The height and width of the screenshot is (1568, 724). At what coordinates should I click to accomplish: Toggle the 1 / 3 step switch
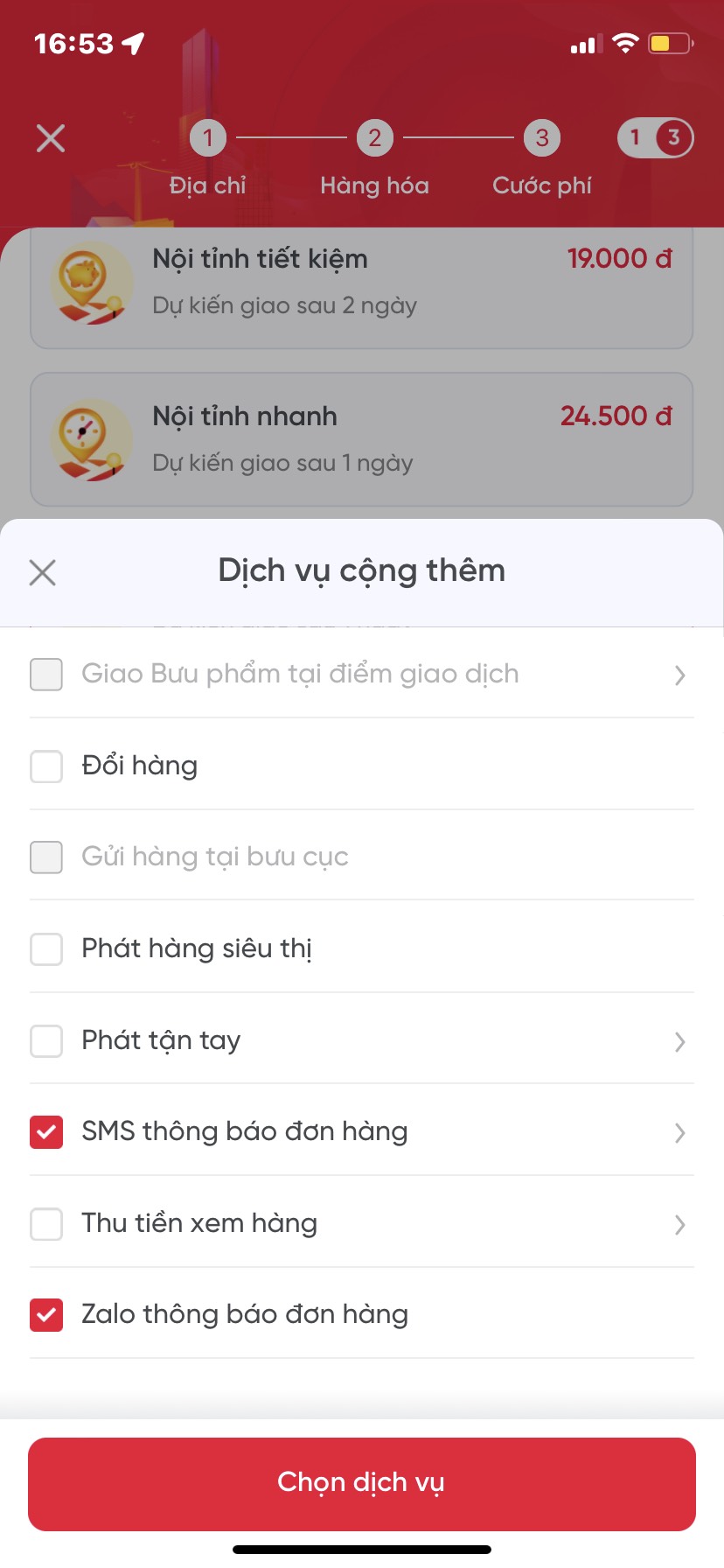point(655,137)
